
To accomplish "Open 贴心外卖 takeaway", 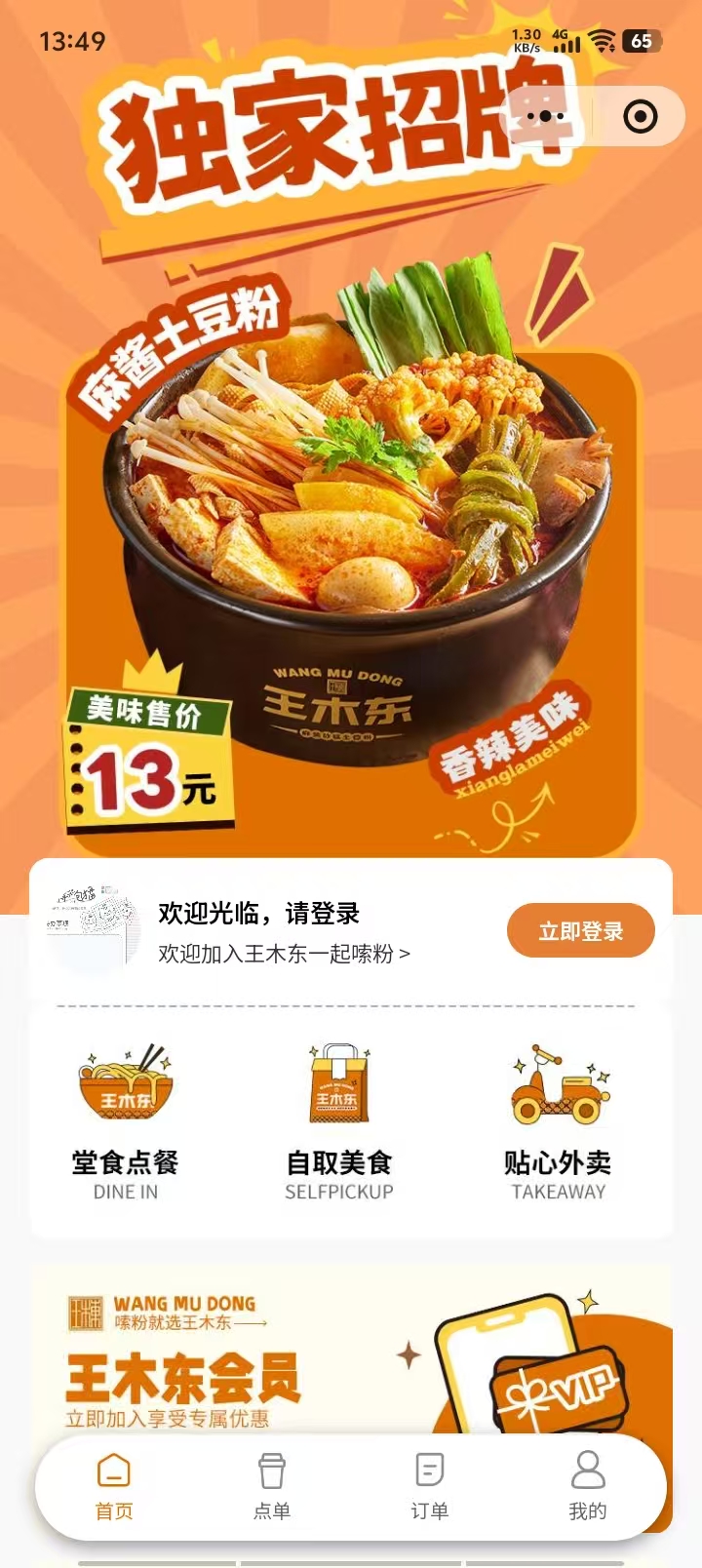I will tap(557, 1121).
